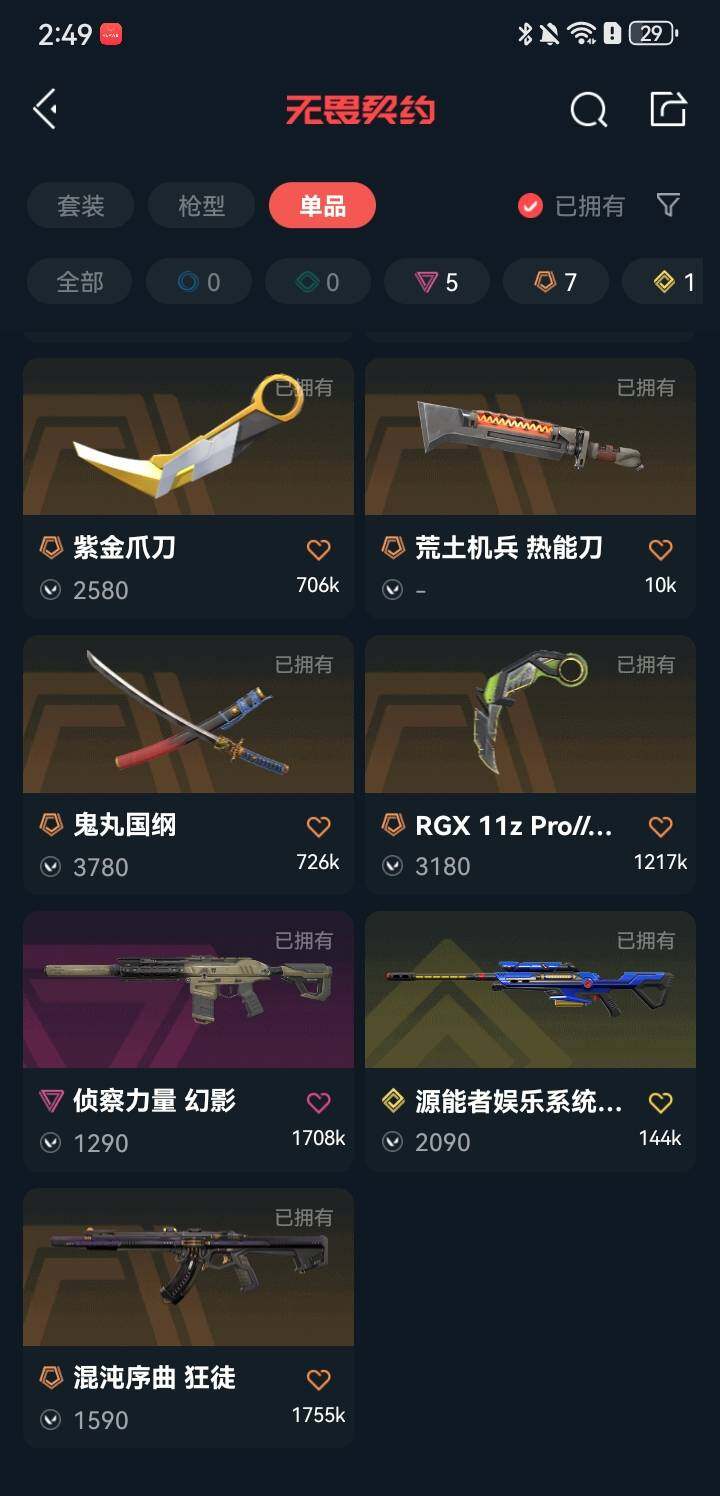Switch to the 套装 tab
Viewport: 720px width, 1496px height.
(x=79, y=206)
